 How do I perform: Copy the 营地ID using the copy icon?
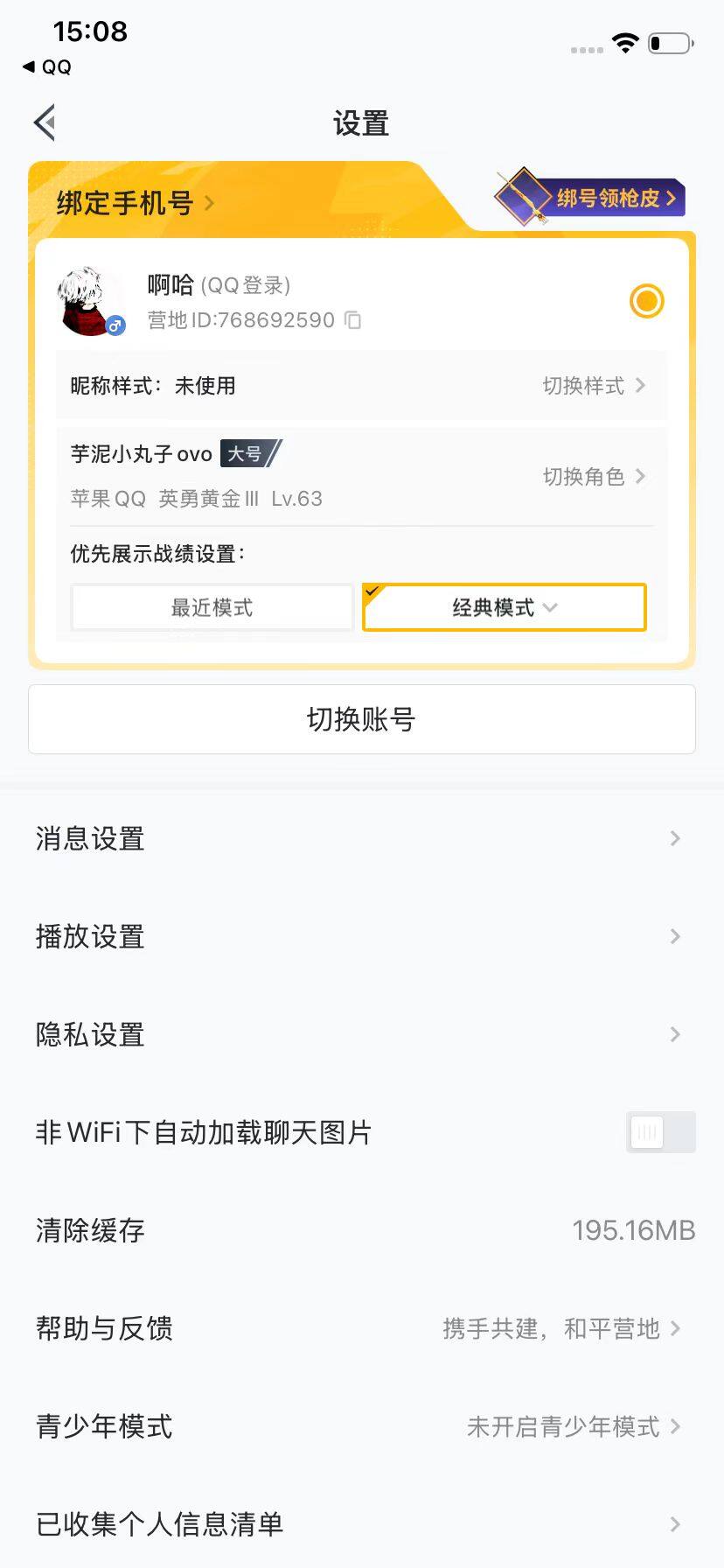[x=352, y=320]
